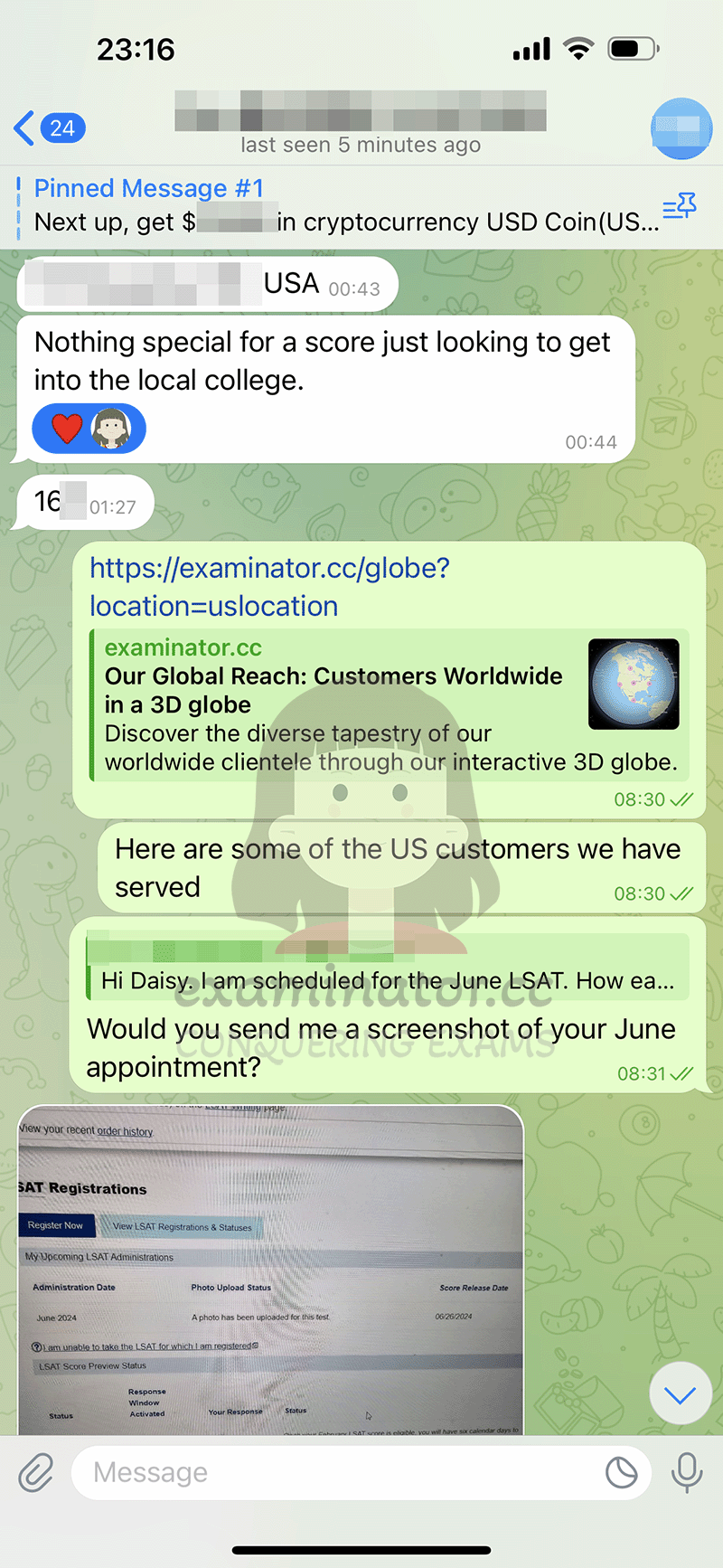Jump to the quoted "Hi Daisy" reply
The image size is (723, 1568).
pyautogui.click(x=388, y=968)
